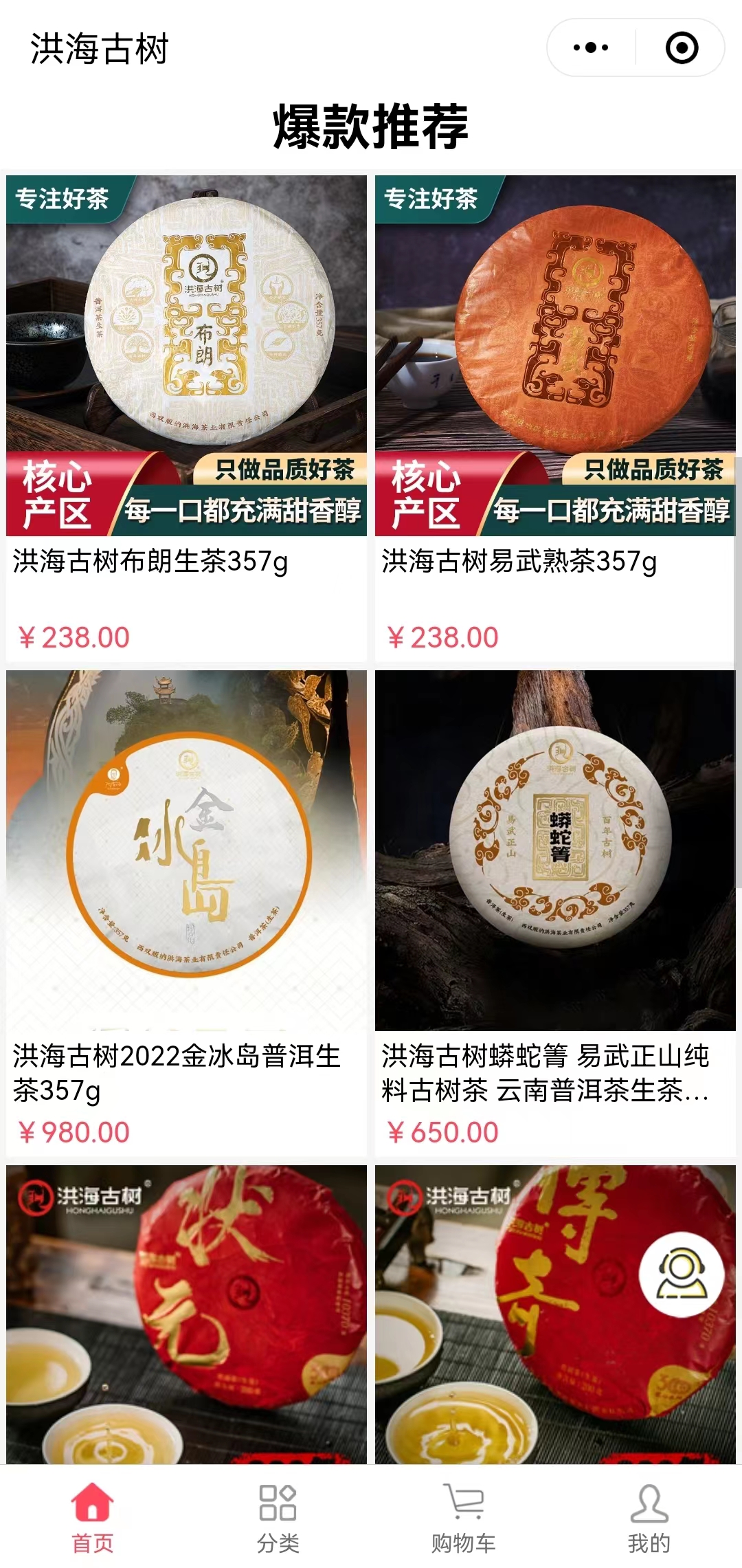Contact customer service via headset icon

click(681, 1274)
